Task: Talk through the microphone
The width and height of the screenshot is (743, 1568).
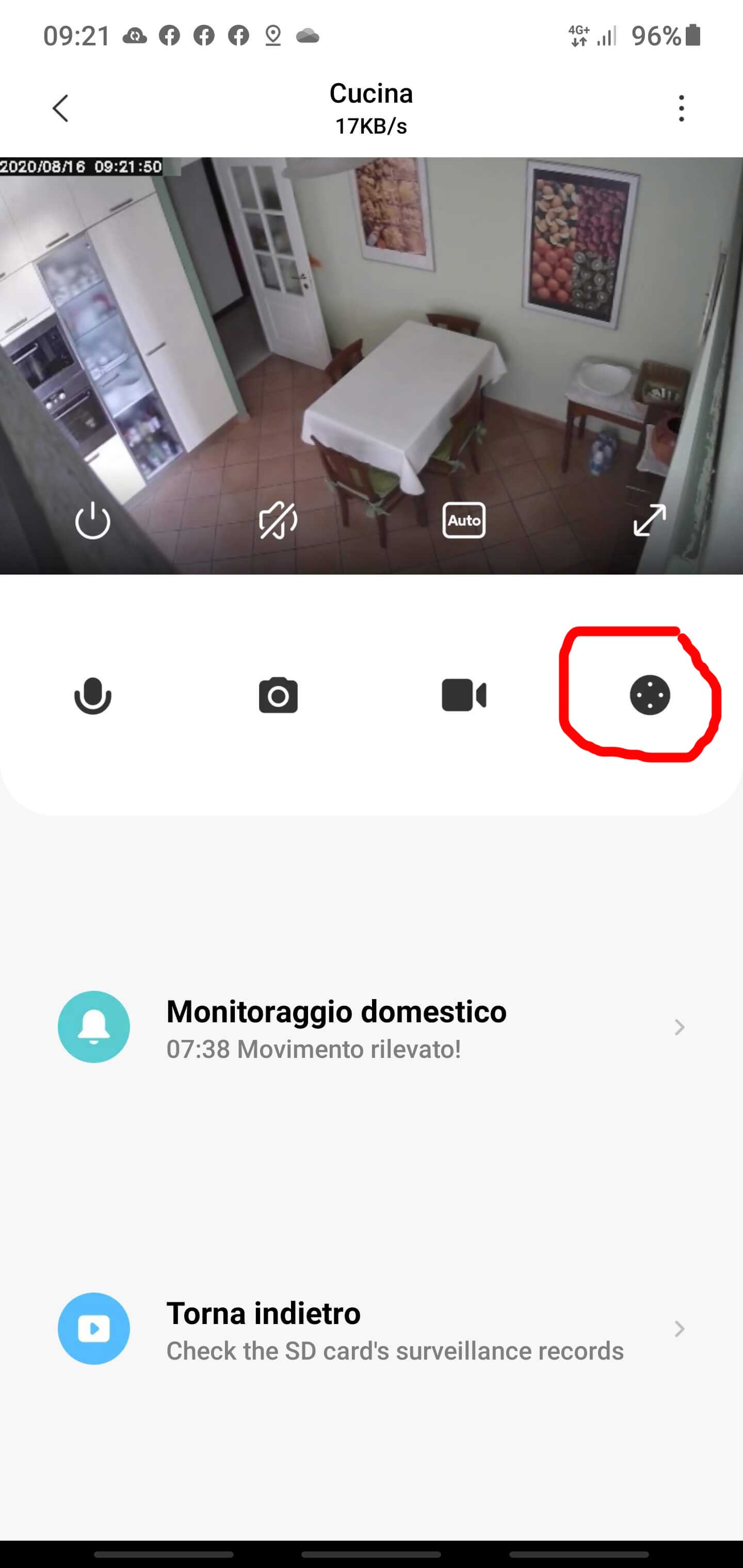Action: pos(92,695)
